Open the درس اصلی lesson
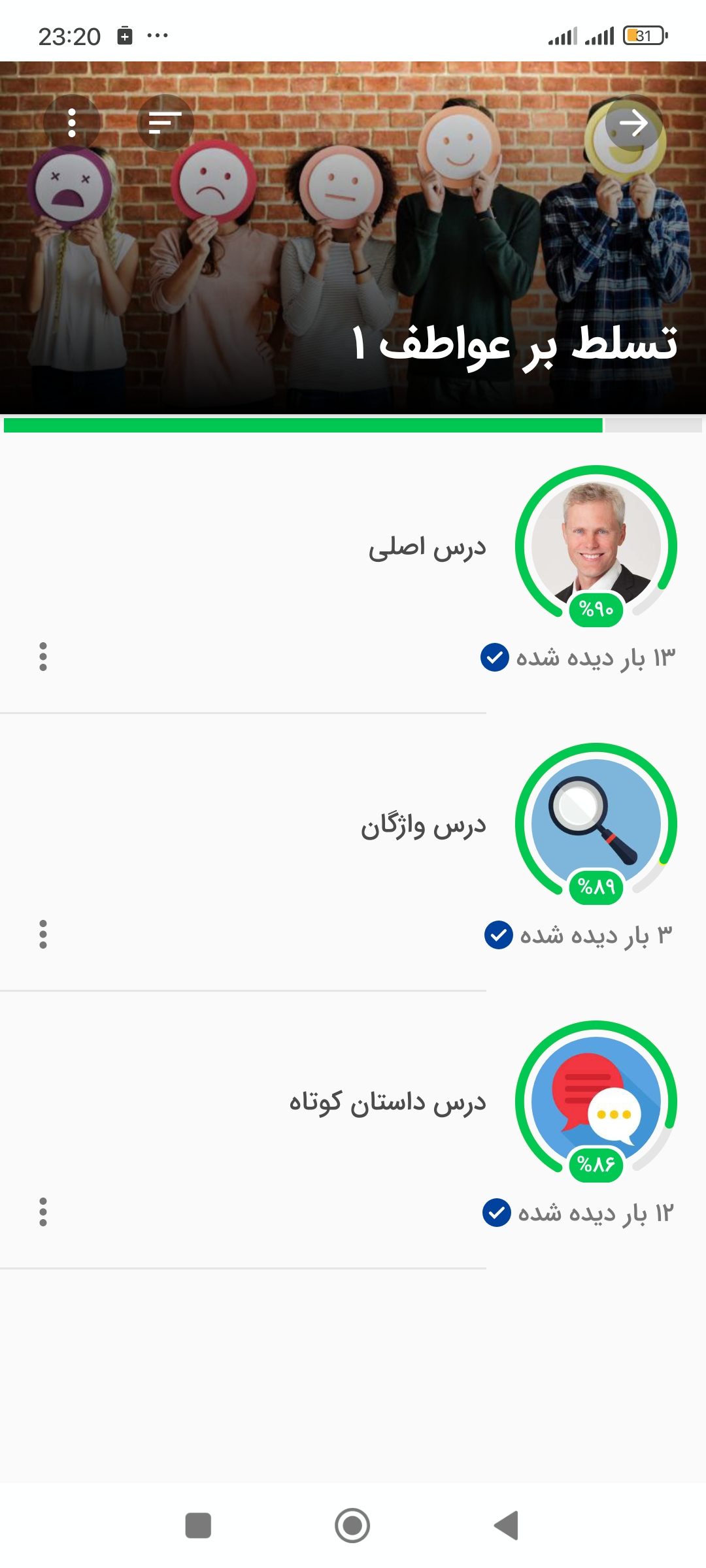 coord(353,574)
